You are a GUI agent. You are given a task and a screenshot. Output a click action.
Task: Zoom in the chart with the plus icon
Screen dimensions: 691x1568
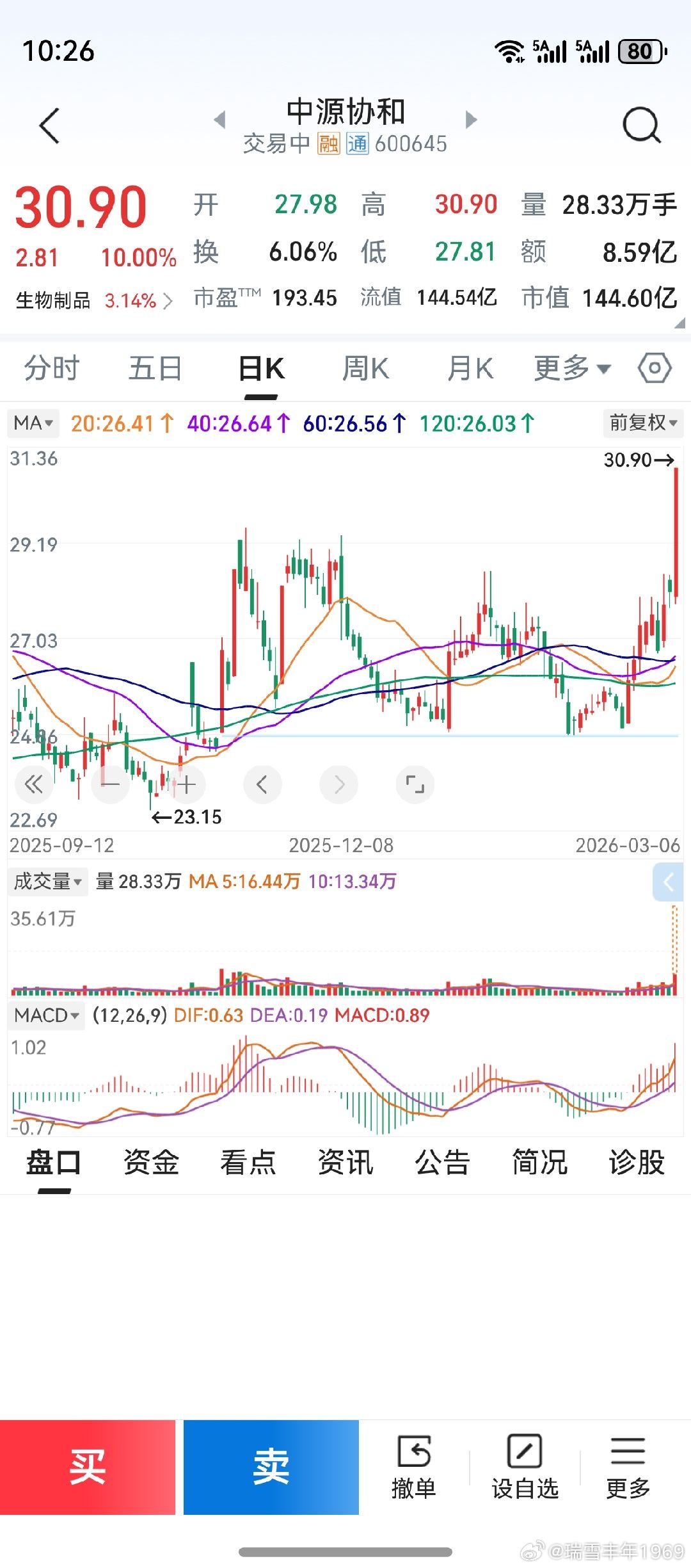(x=186, y=784)
